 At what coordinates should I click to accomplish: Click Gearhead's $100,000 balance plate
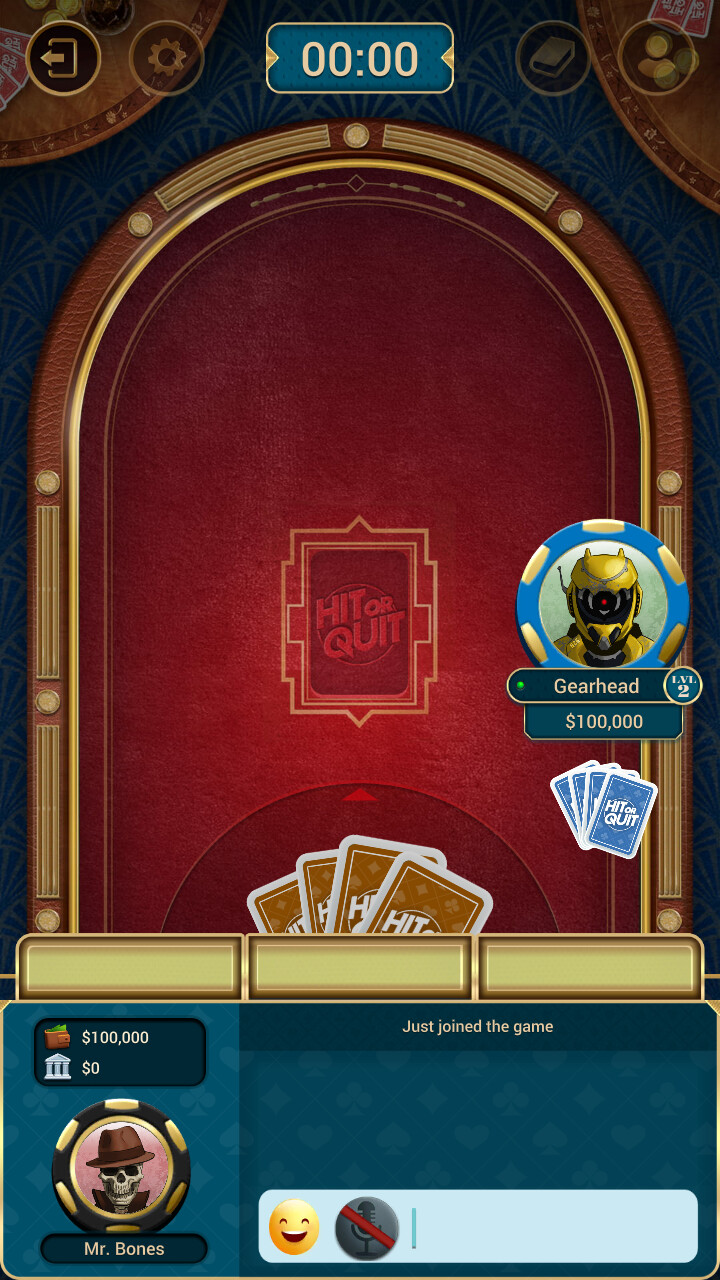coord(604,721)
